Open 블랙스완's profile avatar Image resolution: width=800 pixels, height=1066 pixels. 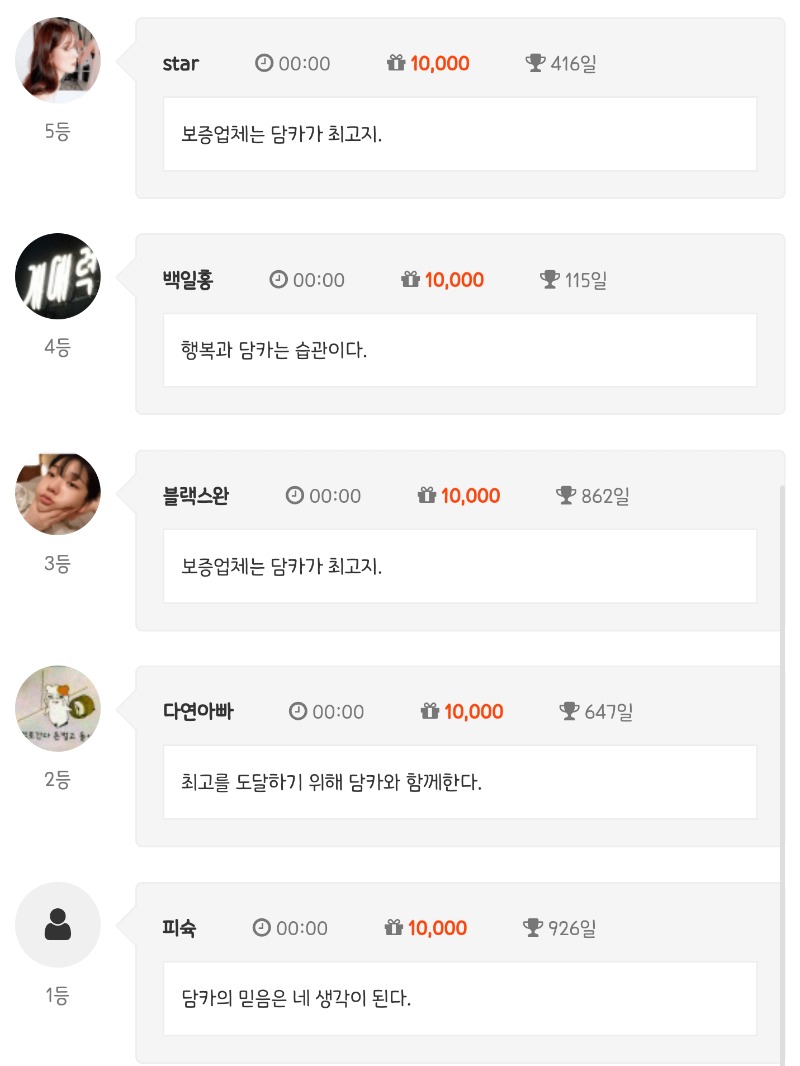(x=58, y=493)
